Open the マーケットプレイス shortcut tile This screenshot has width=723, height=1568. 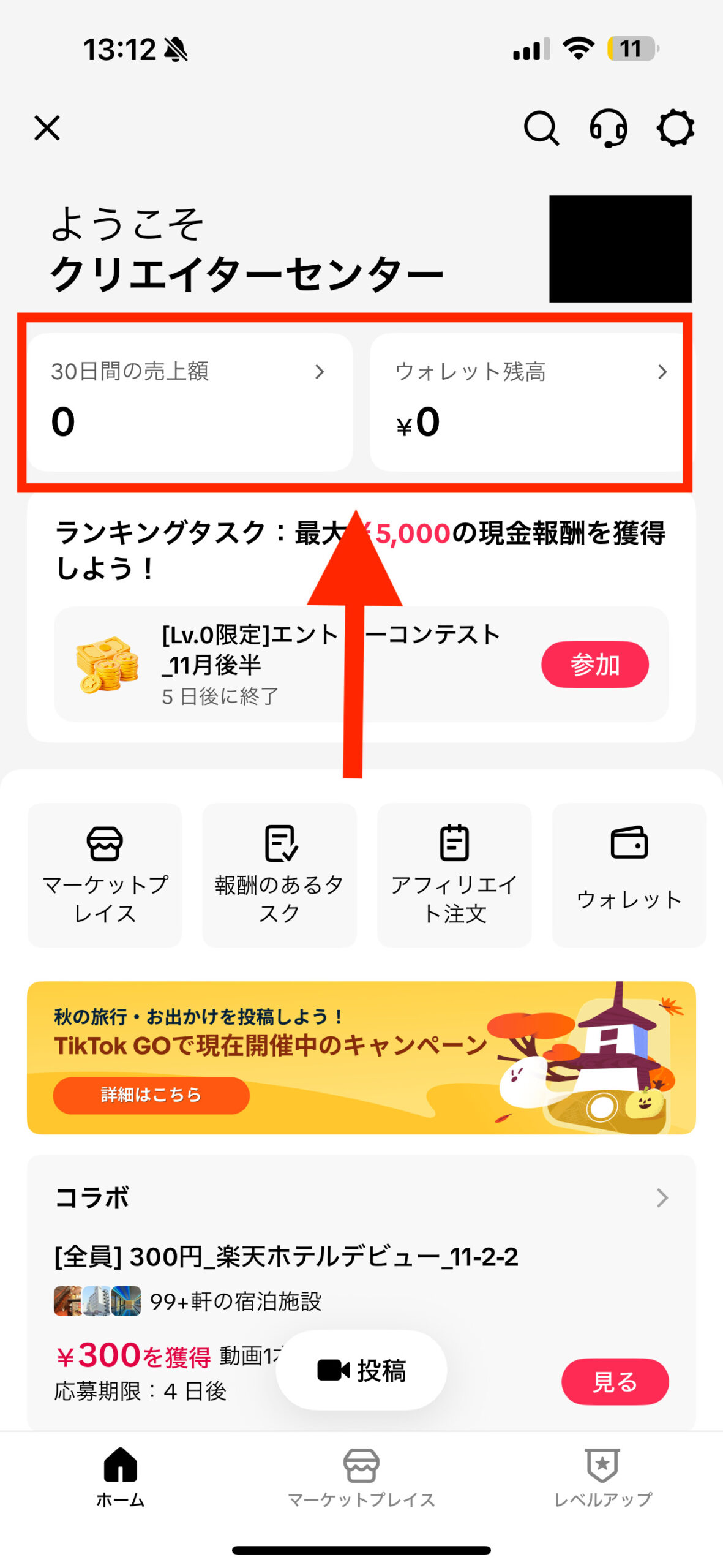[x=105, y=875]
